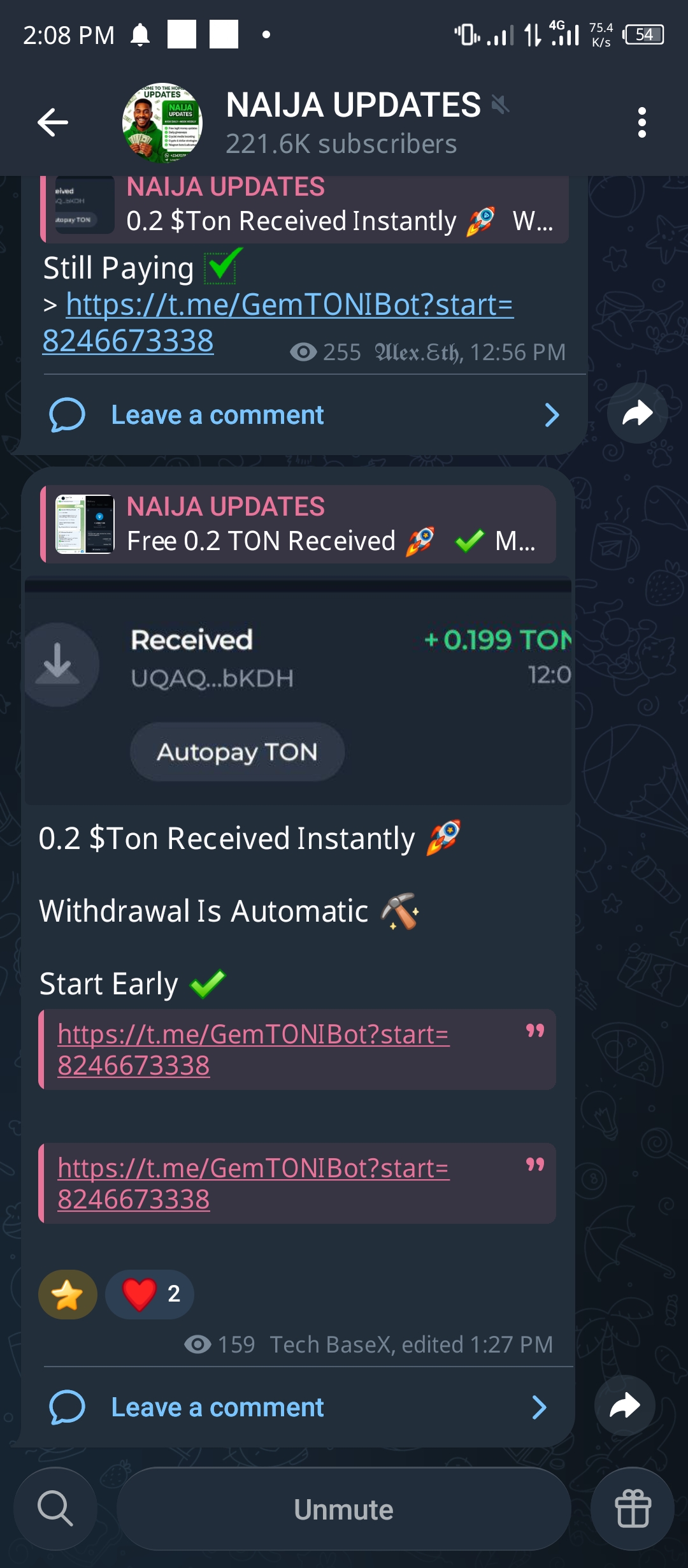This screenshot has height=1568, width=688.
Task: React with the red heart
Action: 149,1294
